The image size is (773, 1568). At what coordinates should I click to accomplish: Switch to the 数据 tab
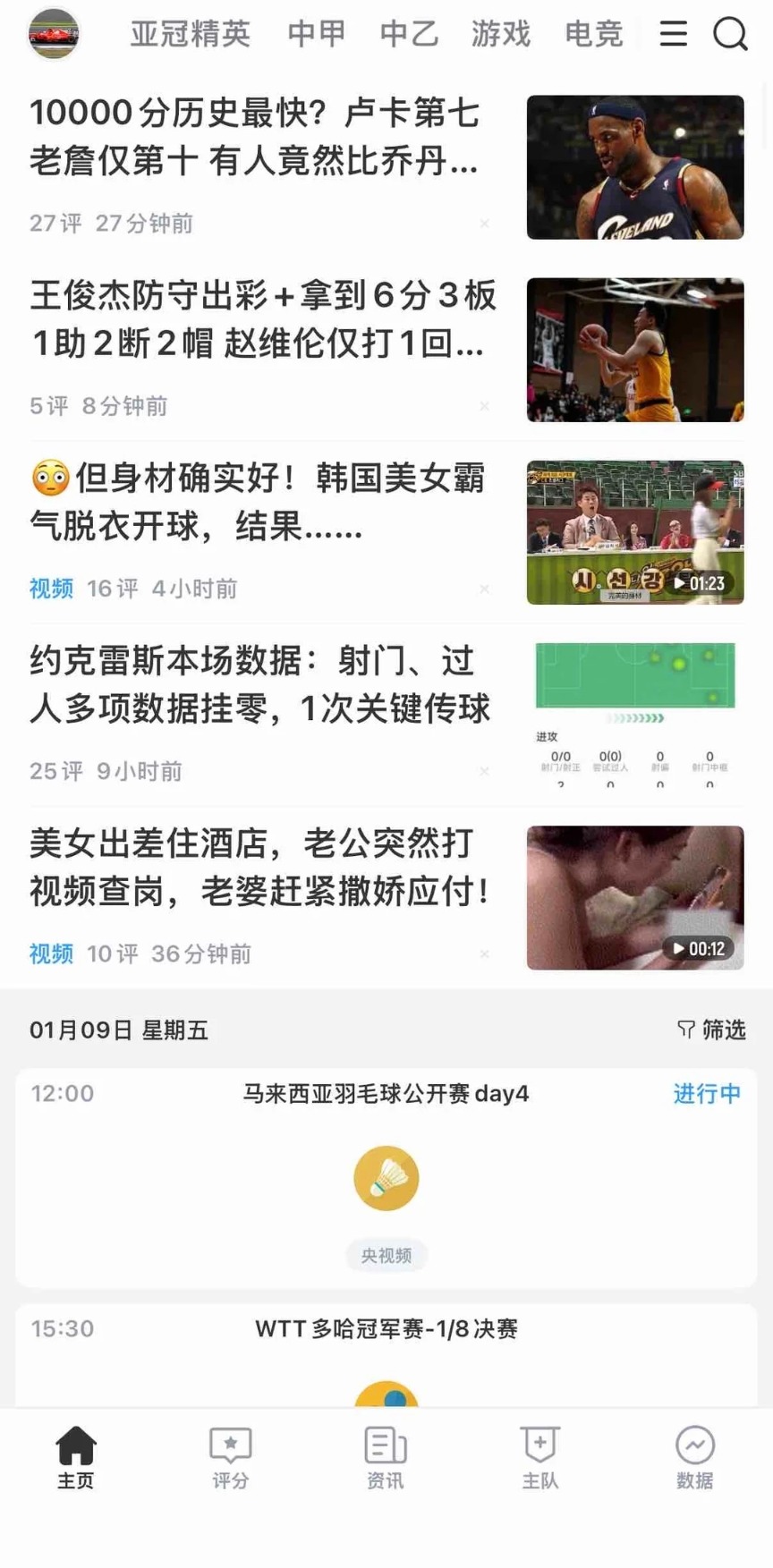tap(694, 1456)
